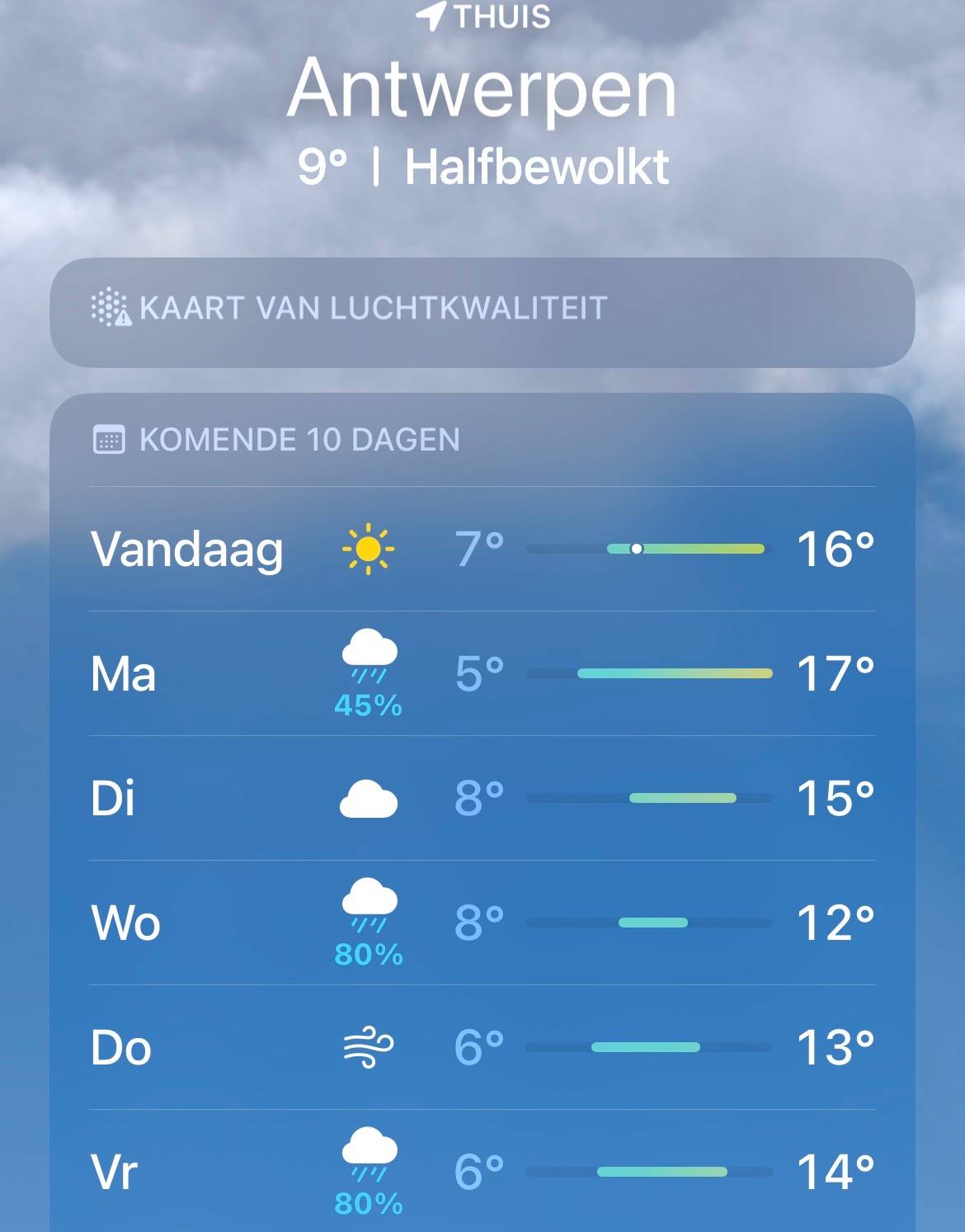The width and height of the screenshot is (965, 1232).
Task: Show the forecast for Ma
Action: pyautogui.click(x=482, y=673)
